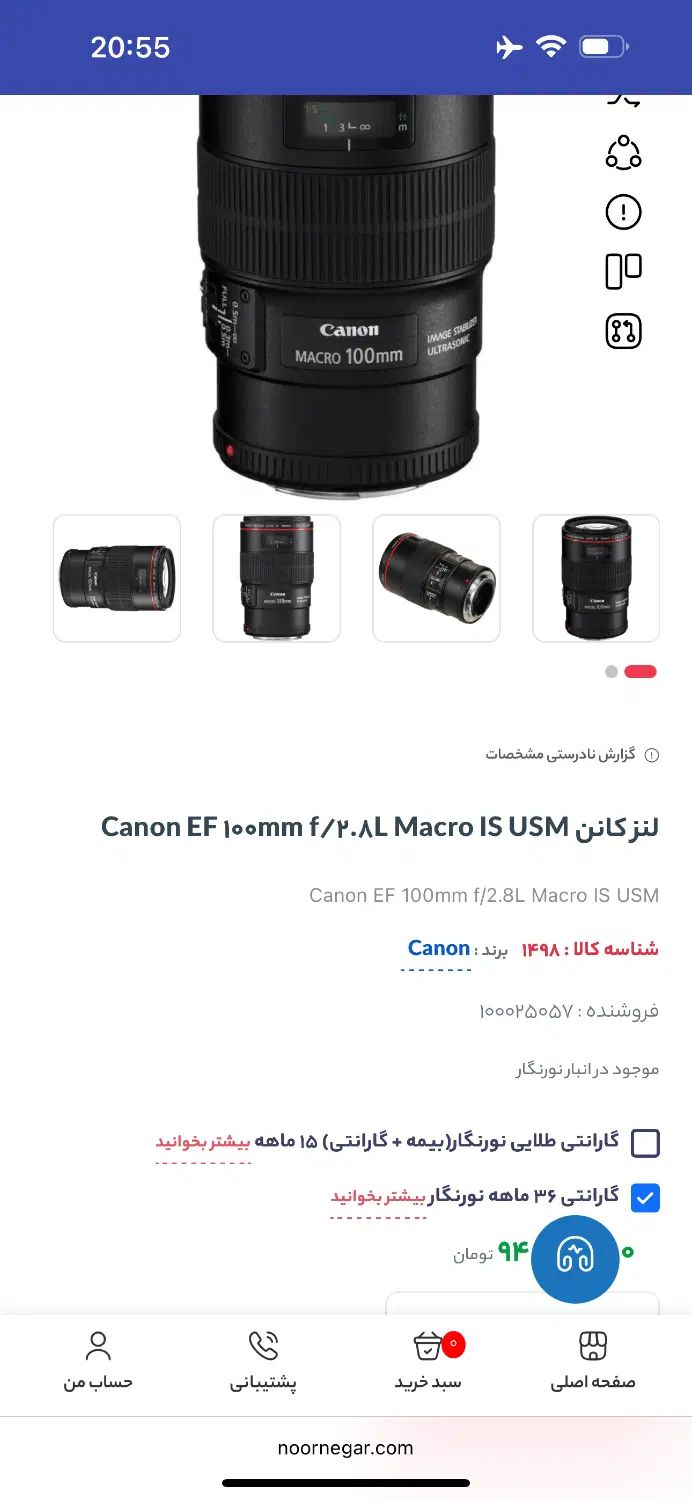Open the Canon brand link

tap(438, 949)
